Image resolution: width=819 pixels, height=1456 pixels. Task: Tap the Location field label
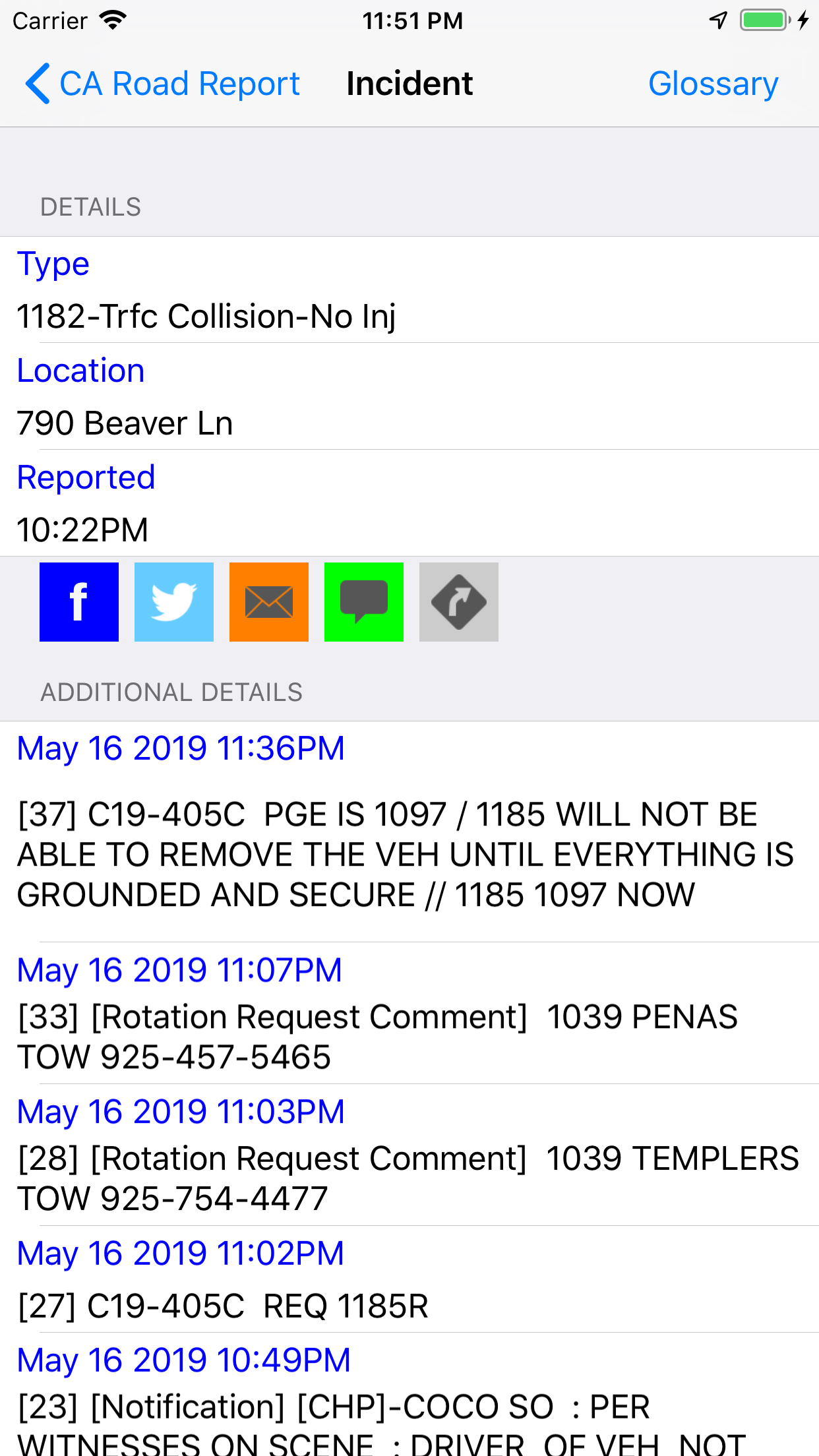click(80, 371)
